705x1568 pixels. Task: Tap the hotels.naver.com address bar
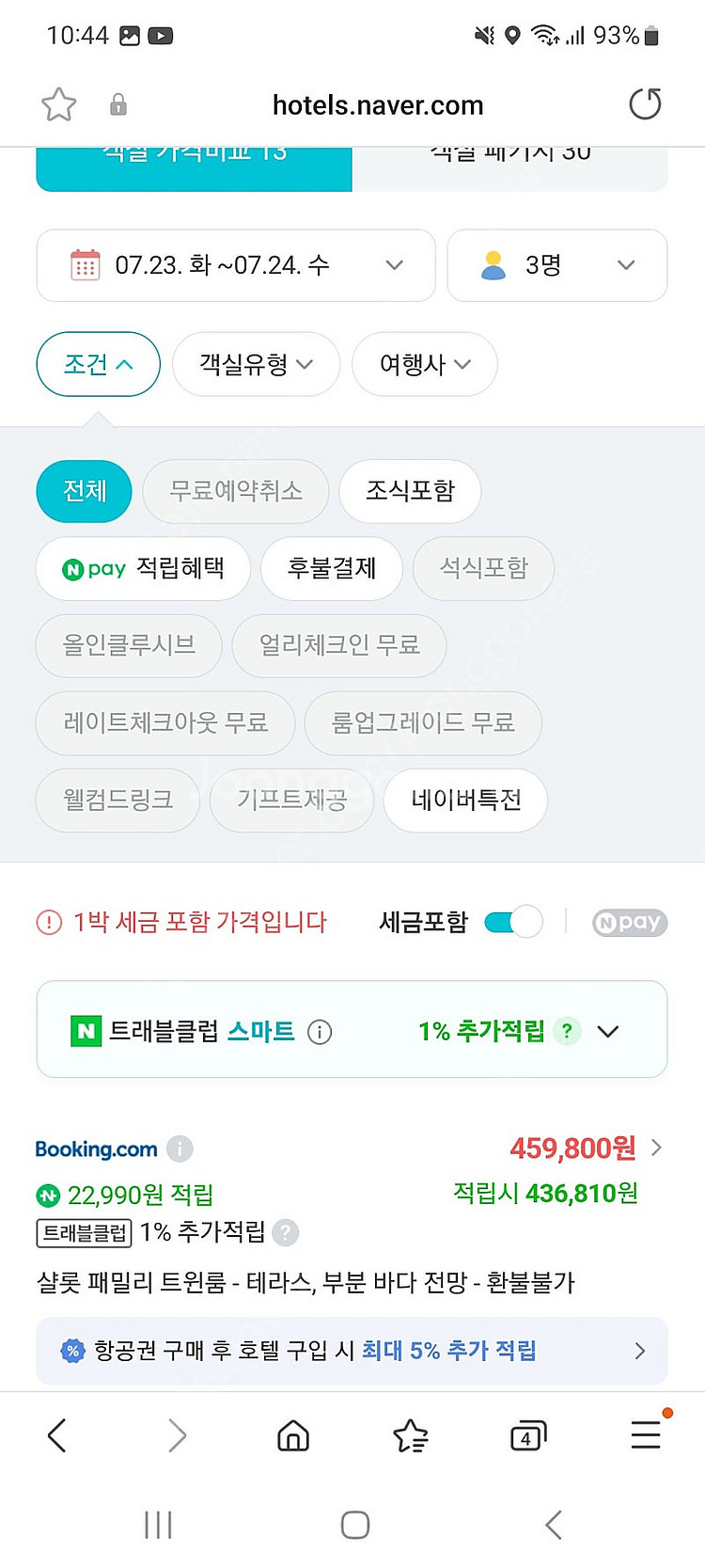click(377, 105)
